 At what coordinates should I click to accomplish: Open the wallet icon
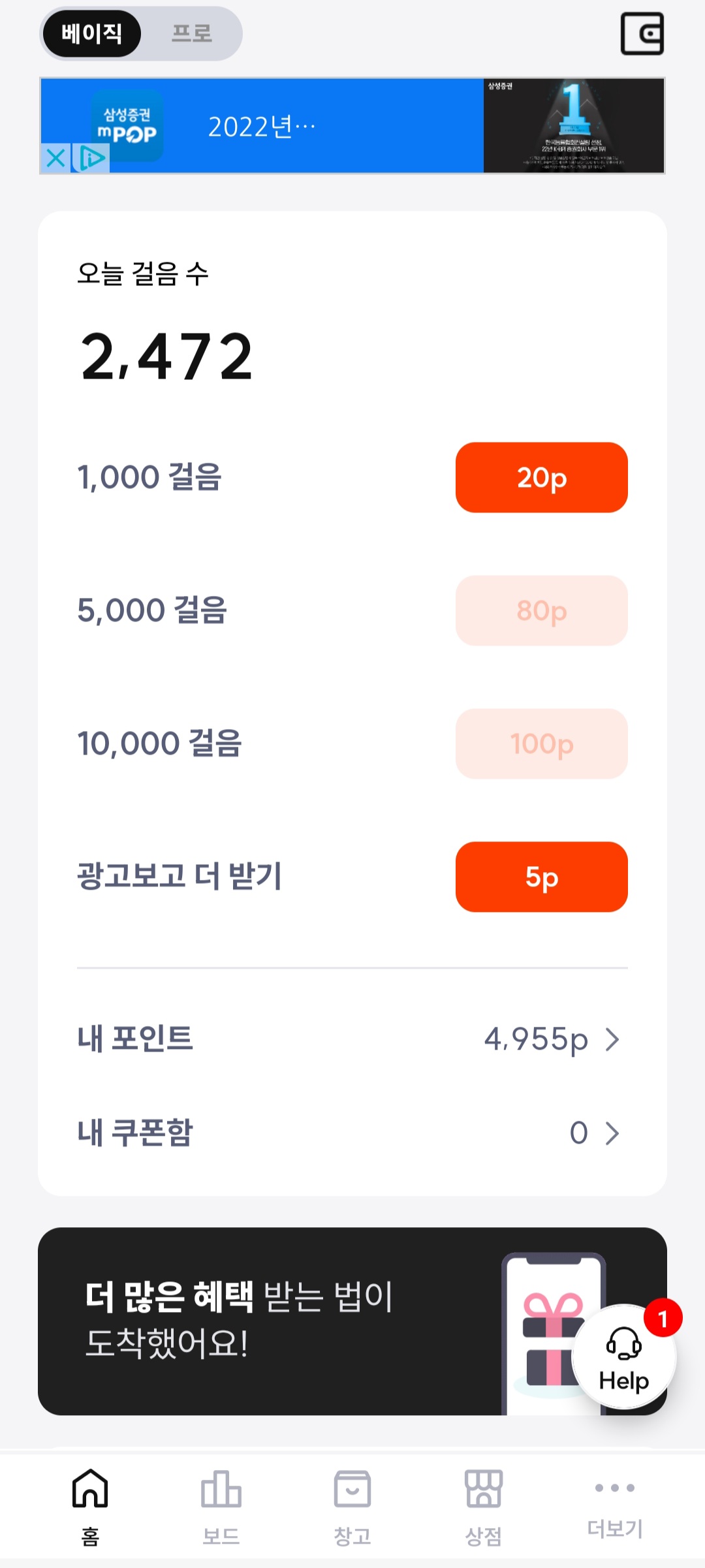click(x=642, y=34)
